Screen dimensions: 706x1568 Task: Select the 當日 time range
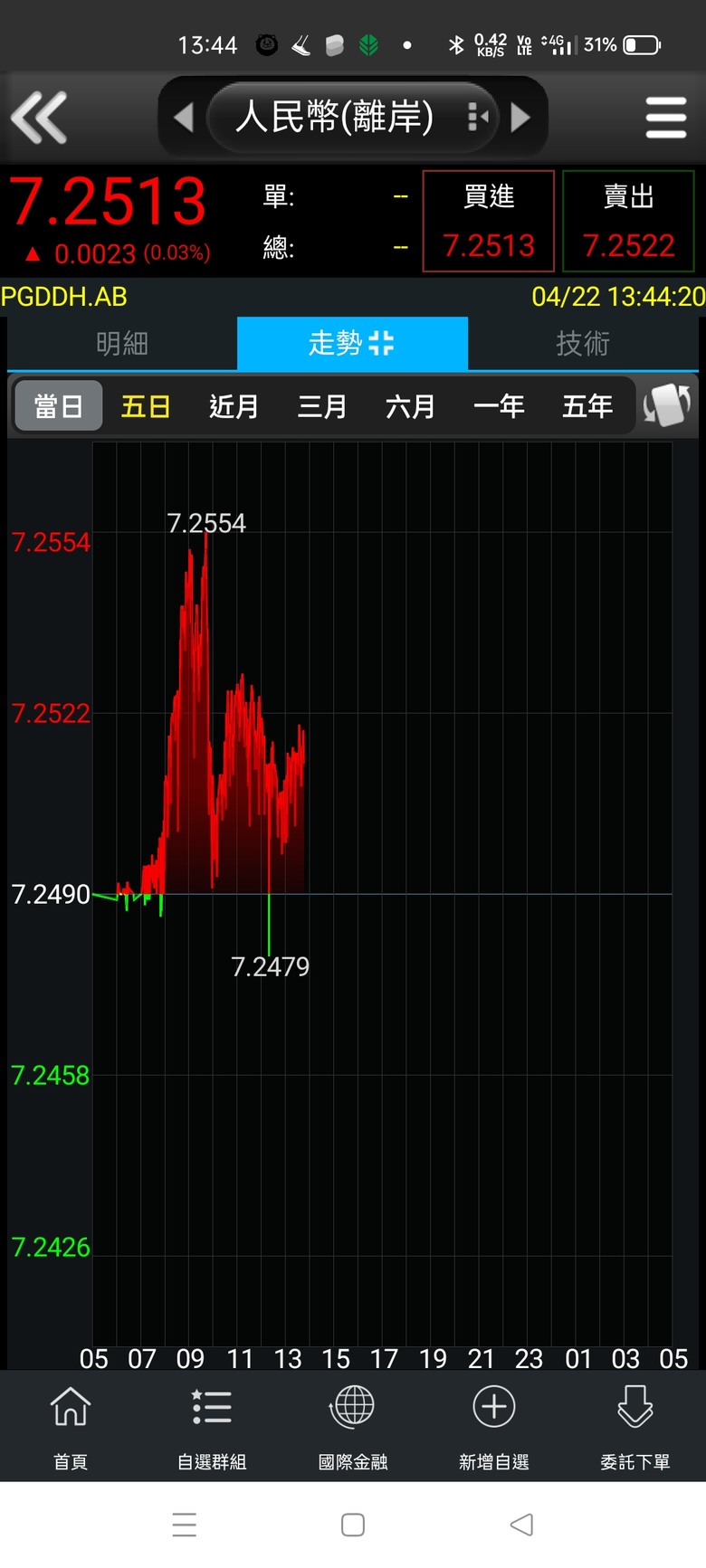click(x=59, y=406)
